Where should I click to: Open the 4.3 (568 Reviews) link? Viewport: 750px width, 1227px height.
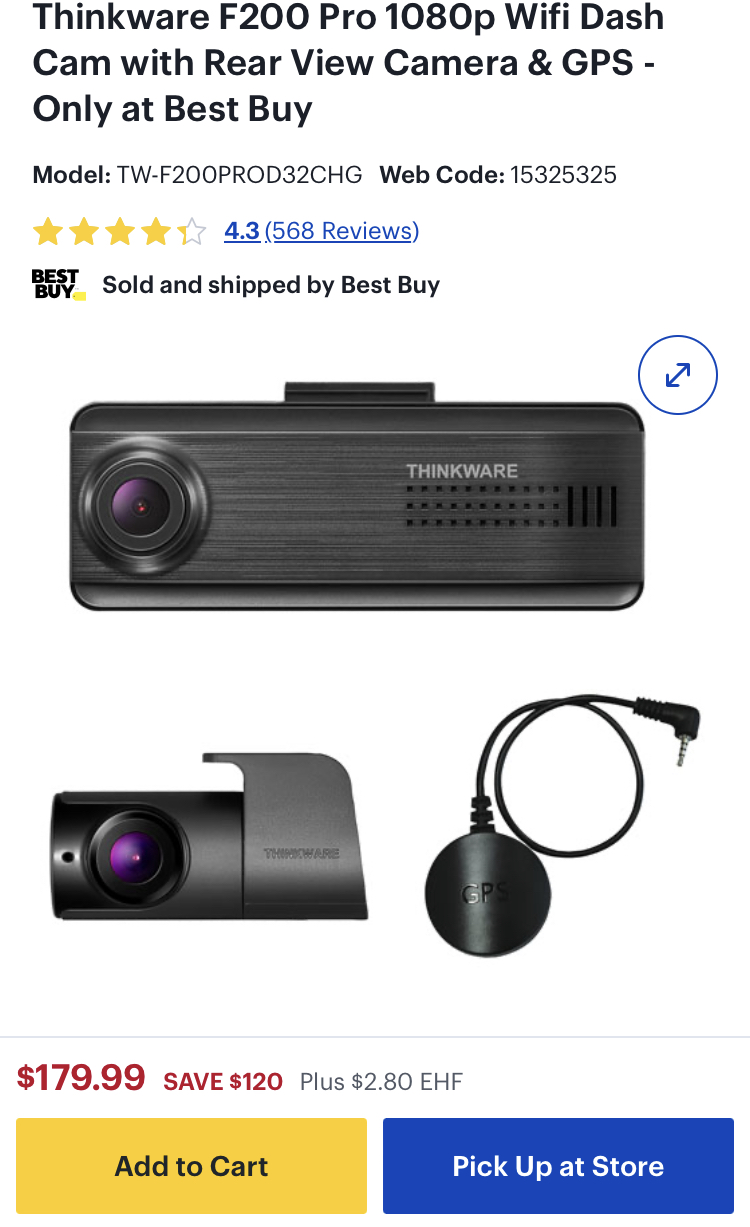(321, 231)
